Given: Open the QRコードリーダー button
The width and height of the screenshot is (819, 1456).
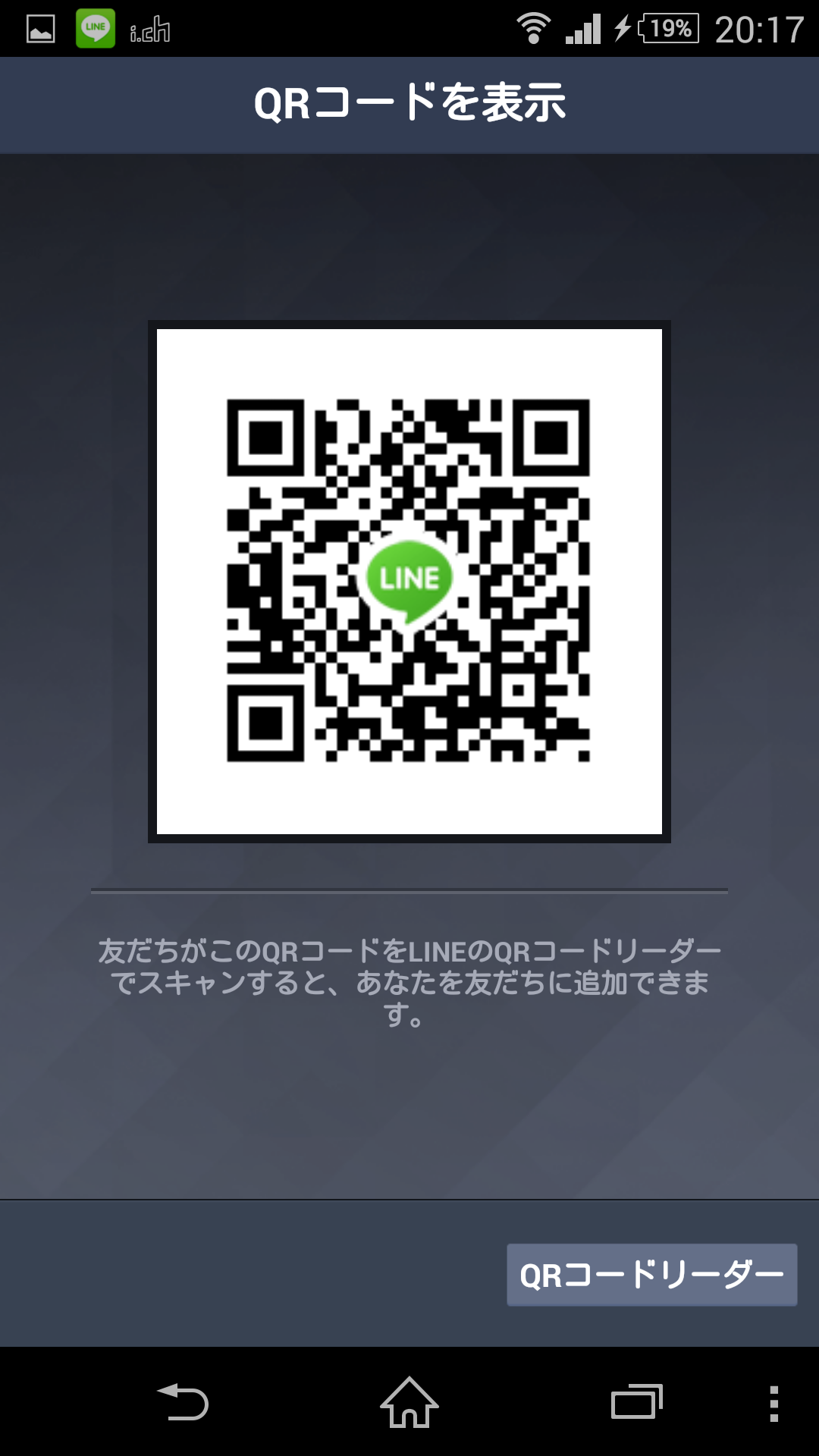Looking at the screenshot, I should click(651, 1275).
